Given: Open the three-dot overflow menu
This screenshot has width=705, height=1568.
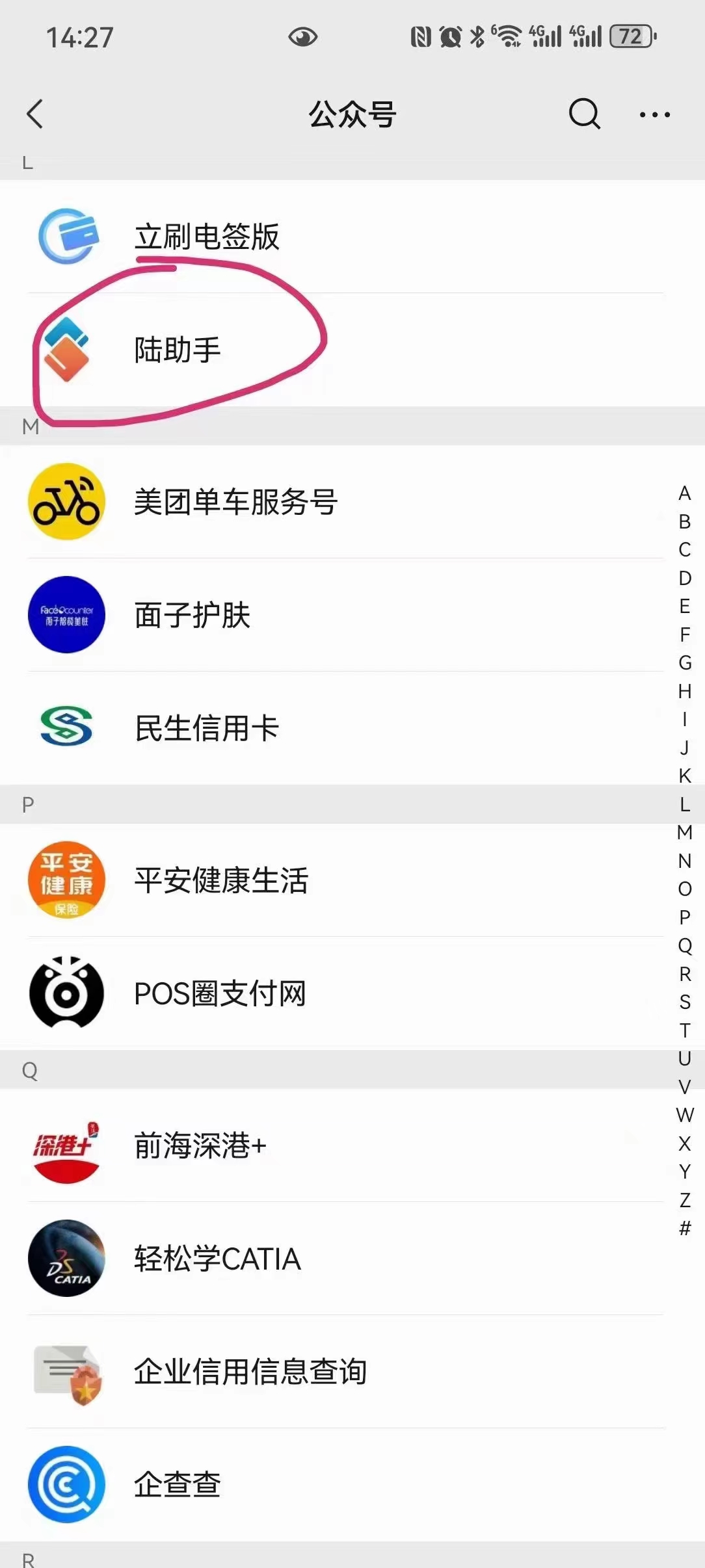Looking at the screenshot, I should 654,114.
